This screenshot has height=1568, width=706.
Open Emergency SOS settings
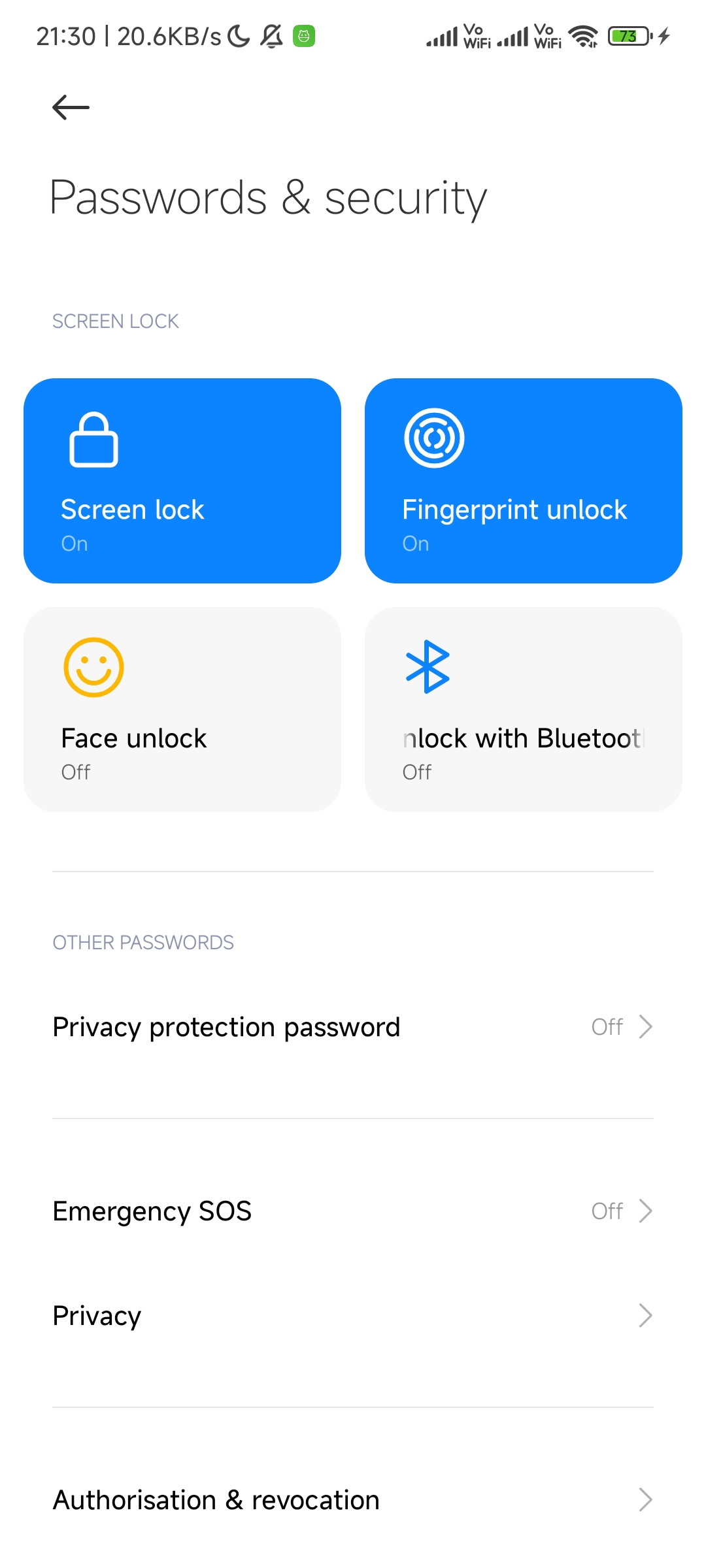coord(353,1211)
